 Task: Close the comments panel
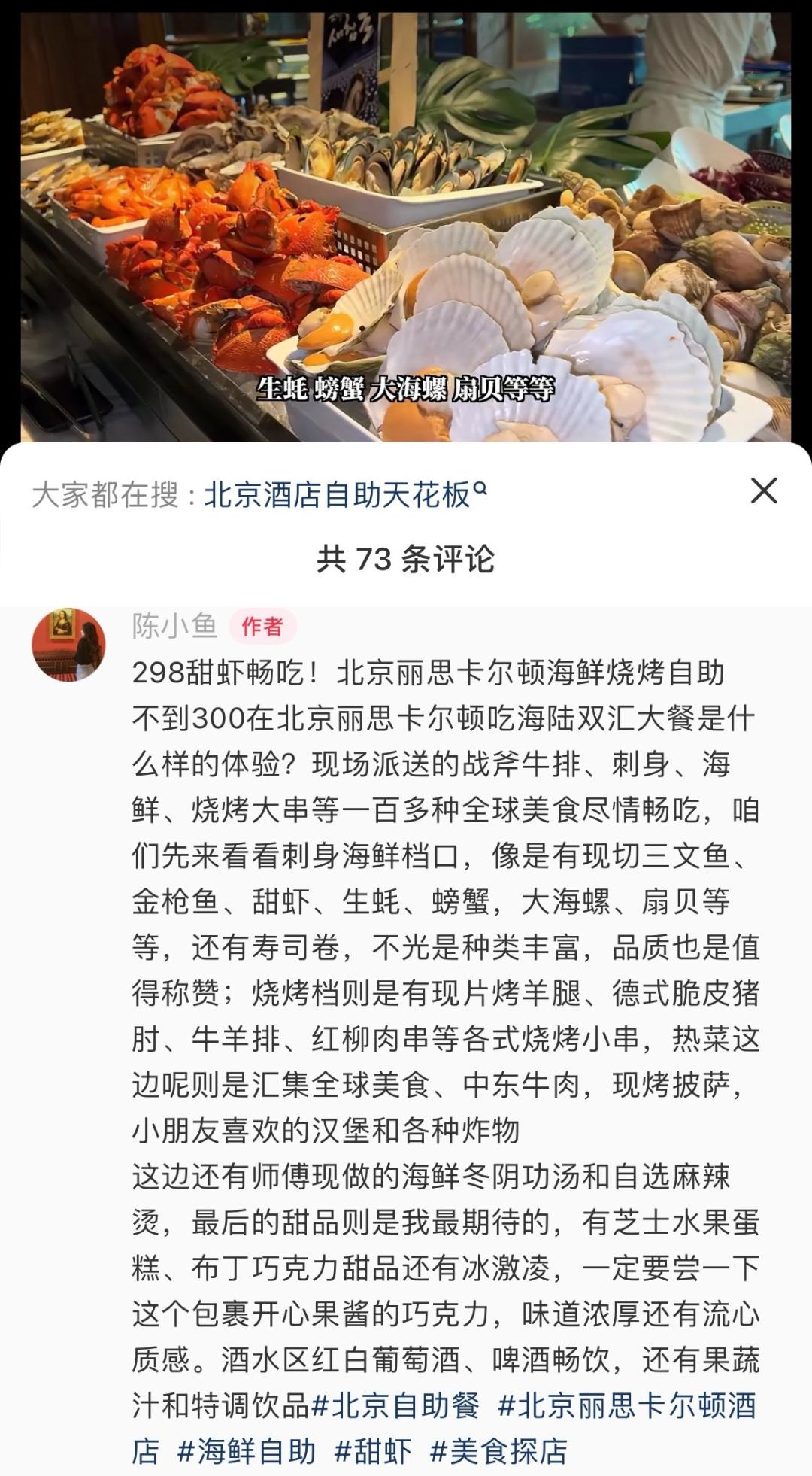(x=764, y=491)
